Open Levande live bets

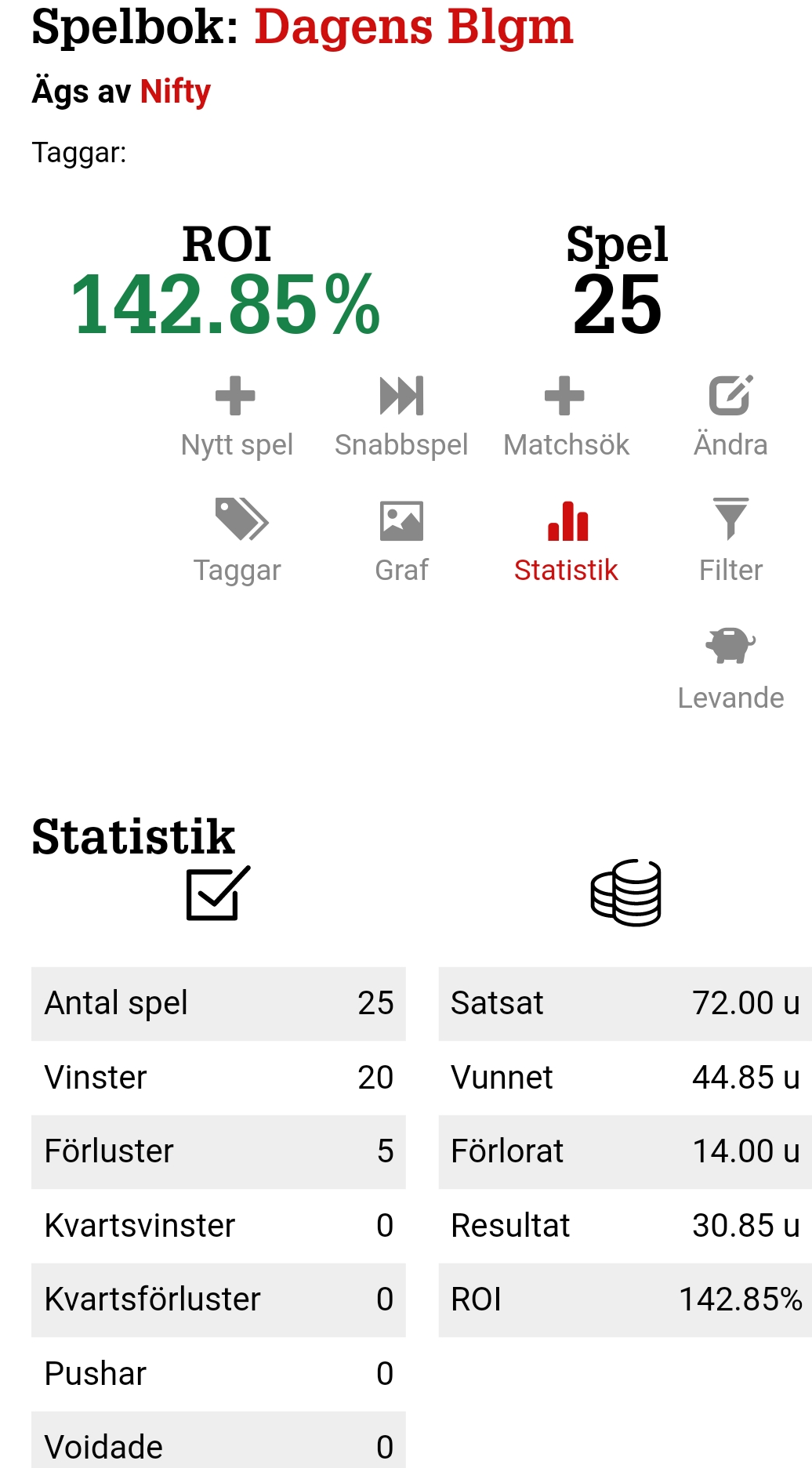(x=730, y=669)
